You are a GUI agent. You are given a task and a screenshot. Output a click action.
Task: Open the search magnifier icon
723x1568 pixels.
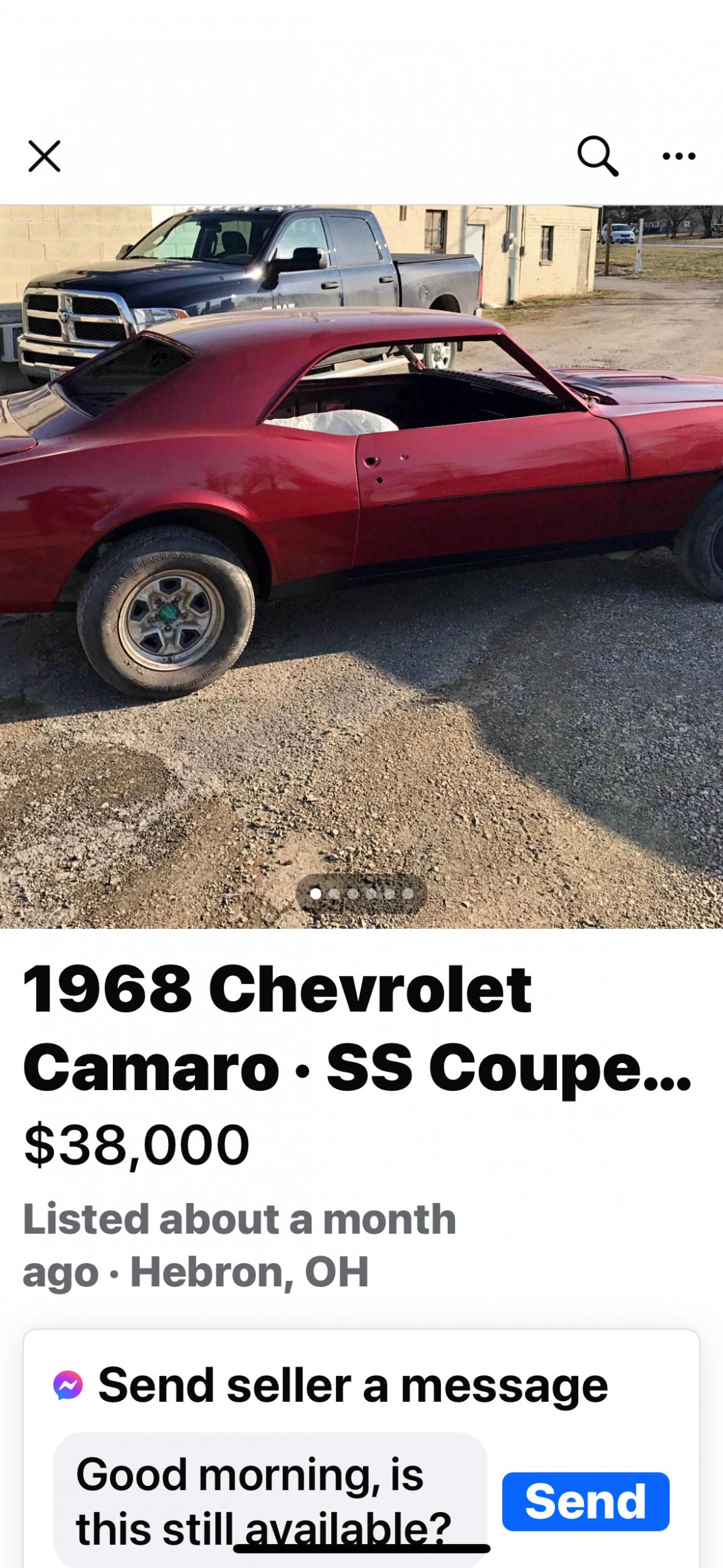598,156
